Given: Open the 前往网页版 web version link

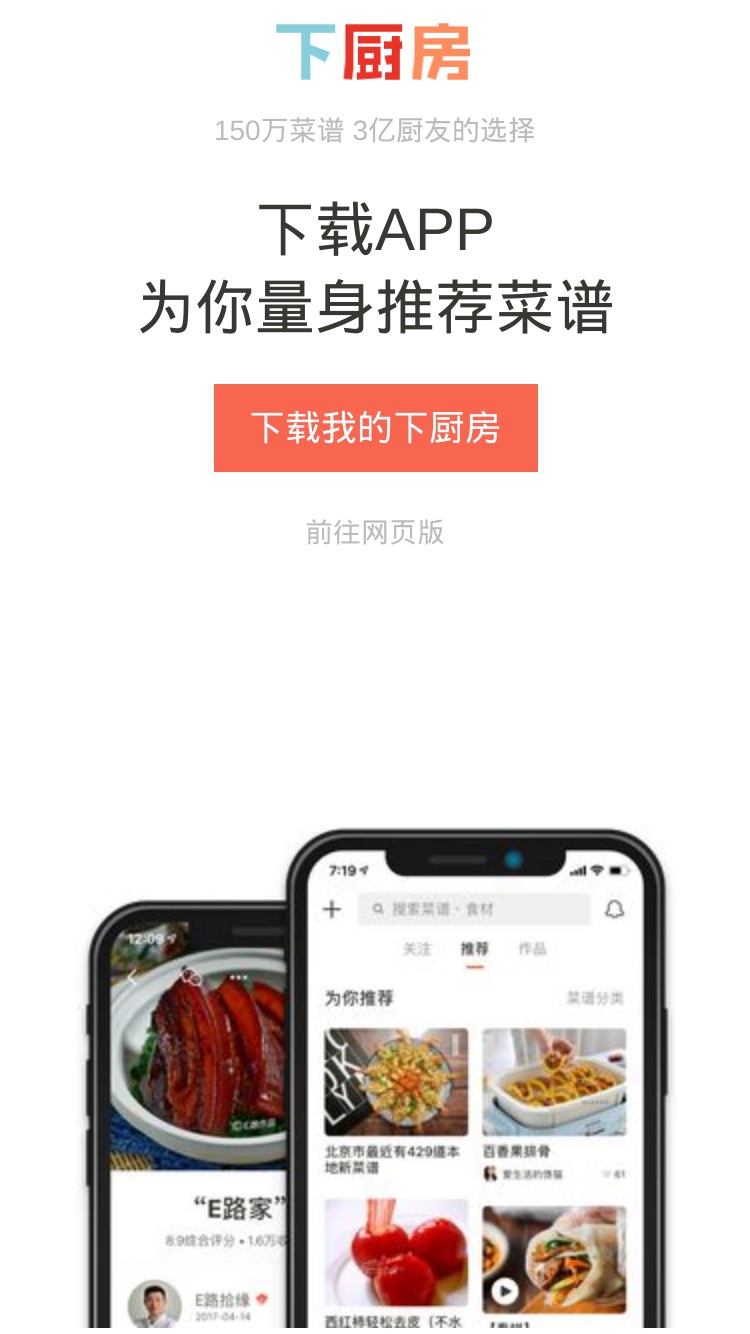Looking at the screenshot, I should coord(375,532).
